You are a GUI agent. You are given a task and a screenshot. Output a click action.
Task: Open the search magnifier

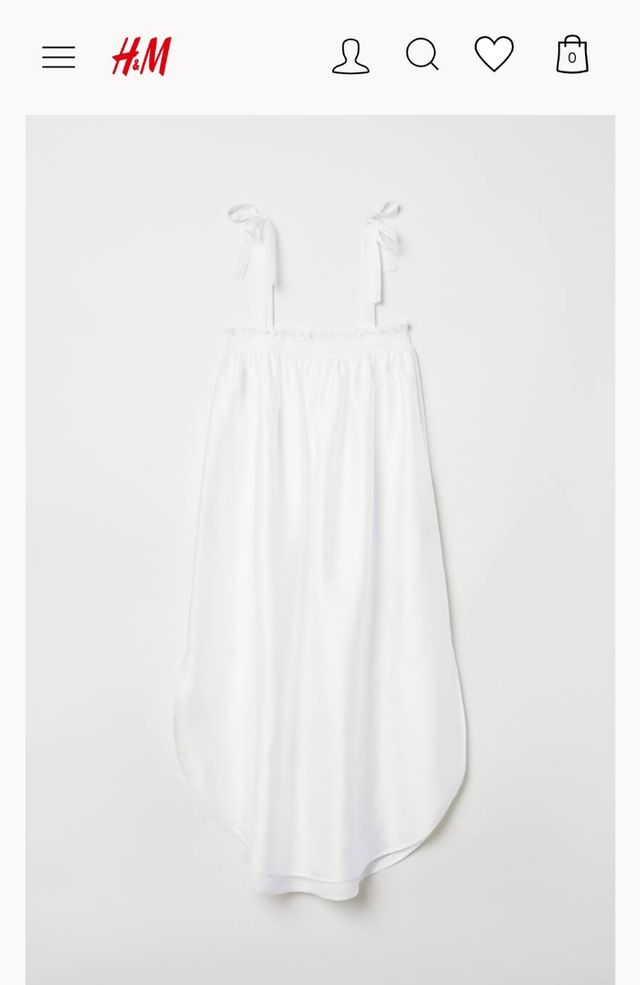point(422,55)
